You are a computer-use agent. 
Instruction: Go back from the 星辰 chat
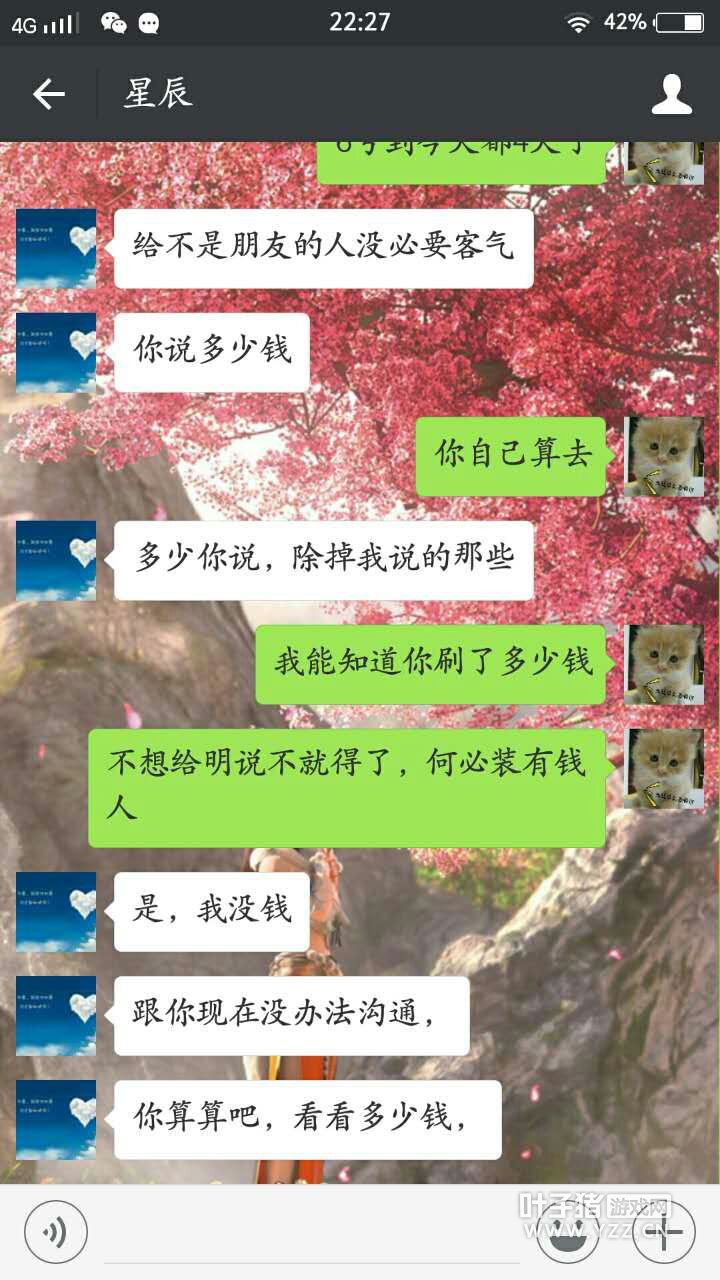(48, 95)
